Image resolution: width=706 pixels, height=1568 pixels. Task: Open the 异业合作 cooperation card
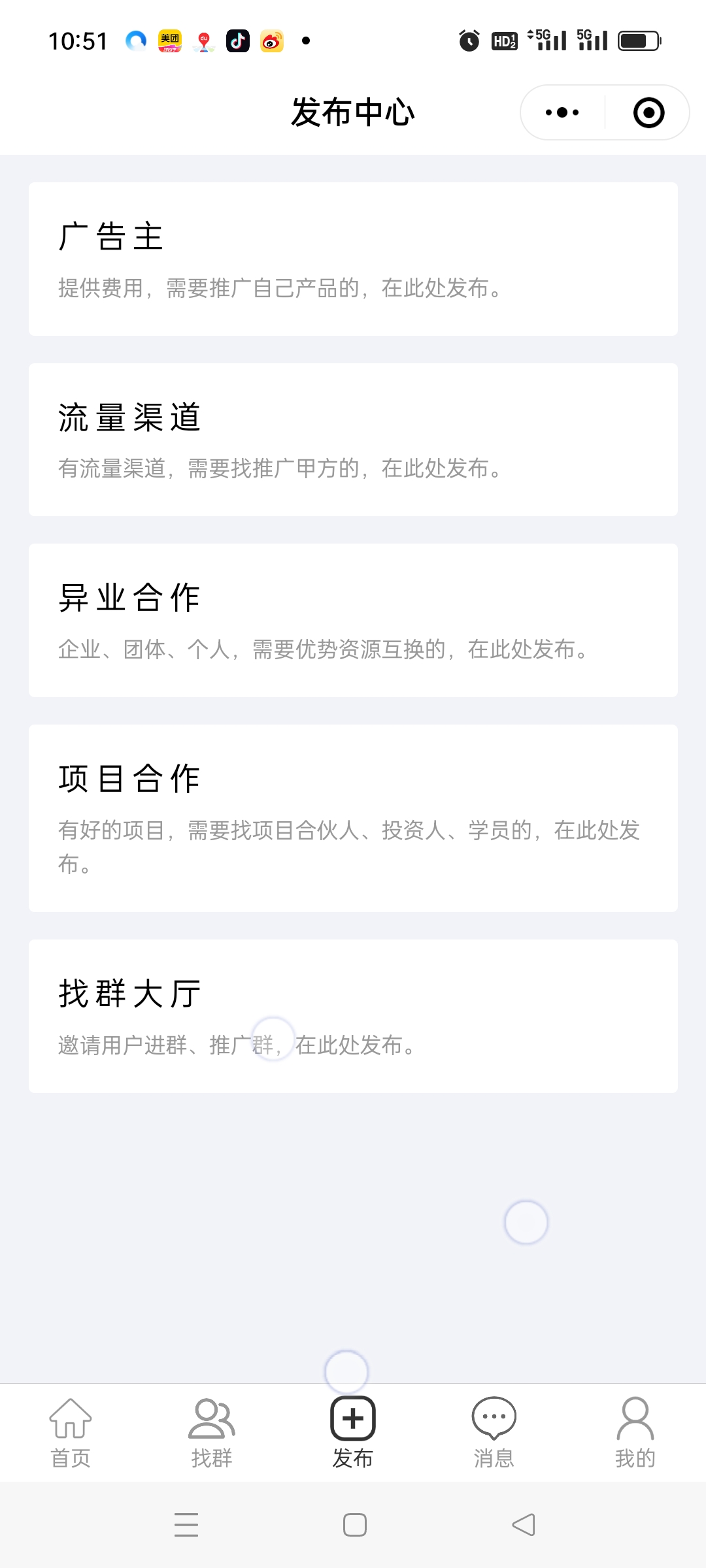click(x=353, y=619)
